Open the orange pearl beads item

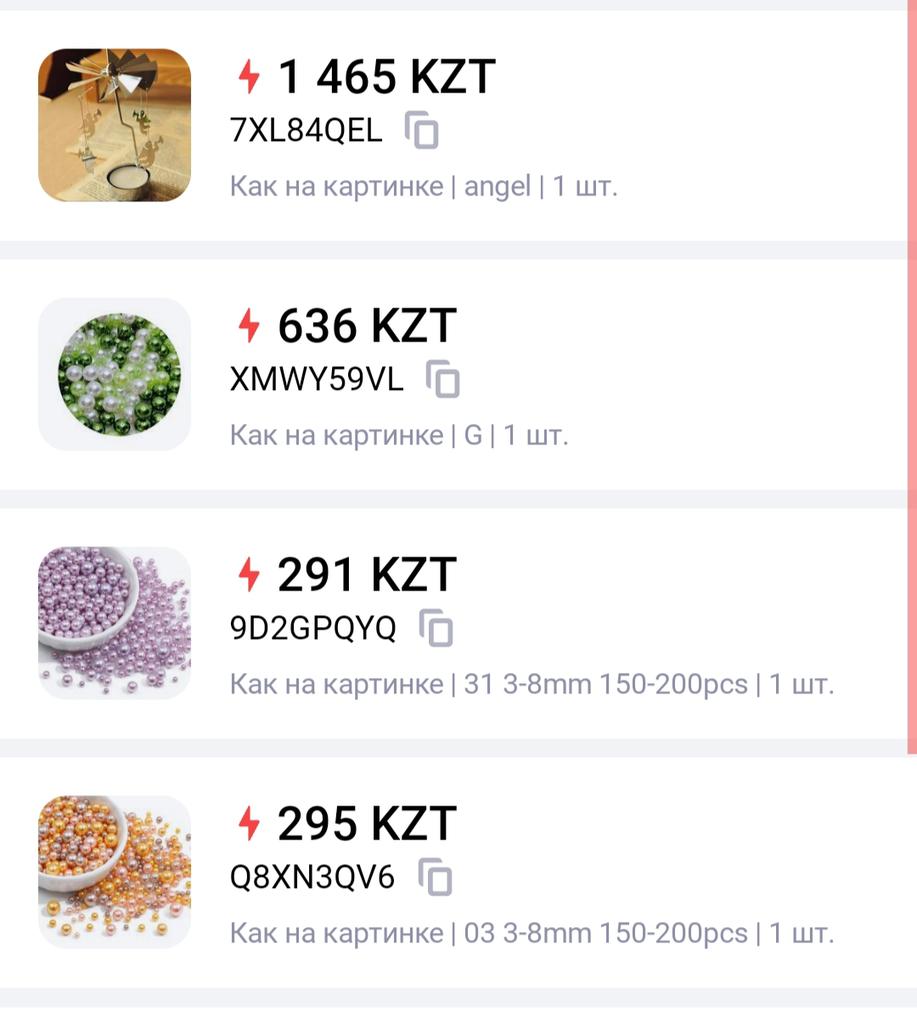click(114, 872)
